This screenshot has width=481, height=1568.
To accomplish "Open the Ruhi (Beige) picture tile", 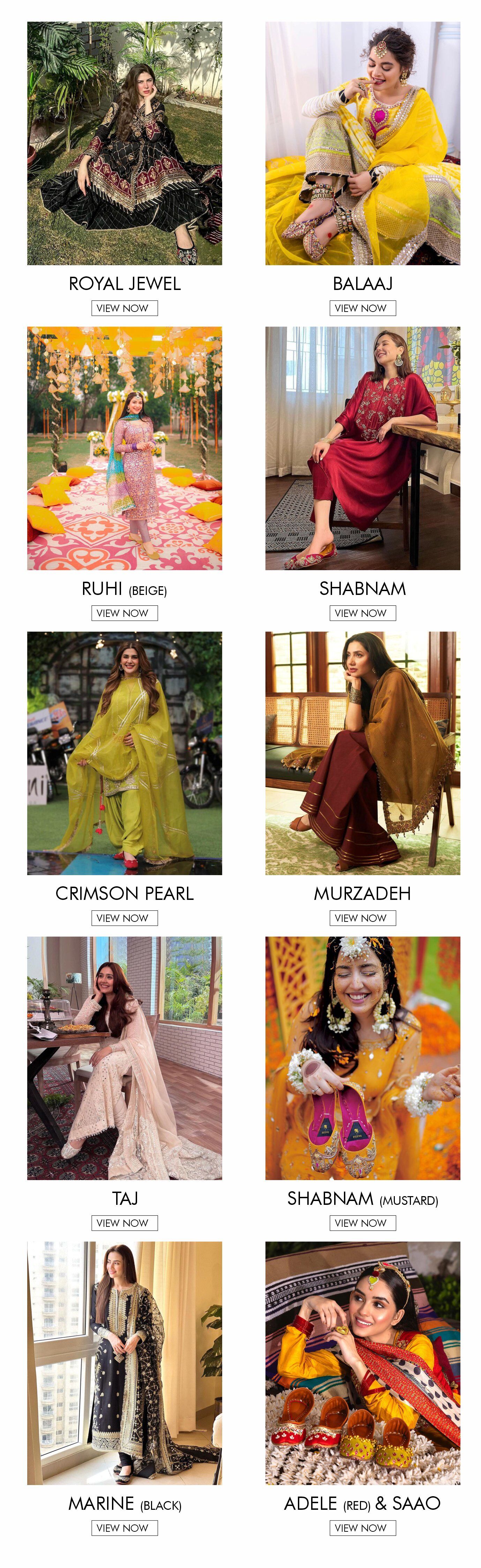I will tap(124, 448).
